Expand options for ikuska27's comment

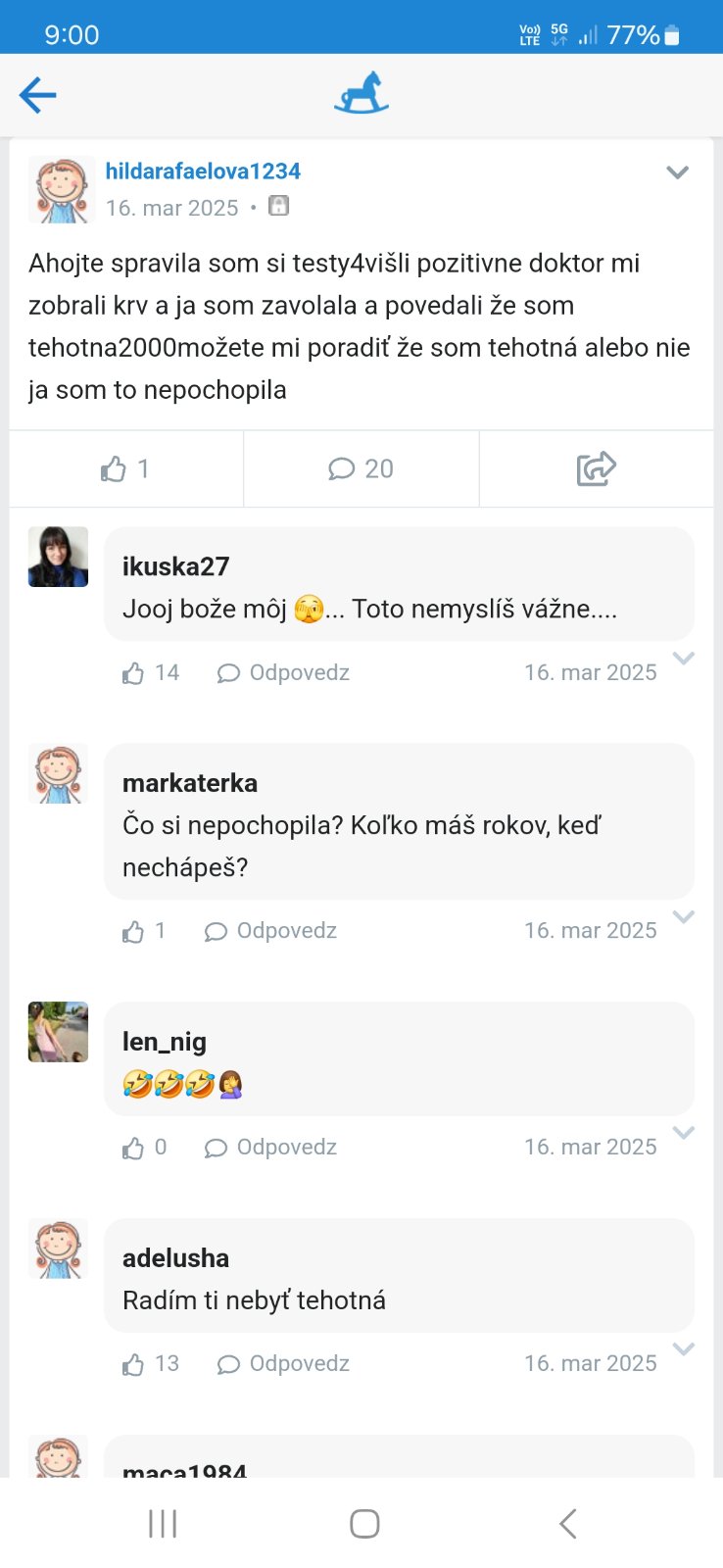point(684,658)
